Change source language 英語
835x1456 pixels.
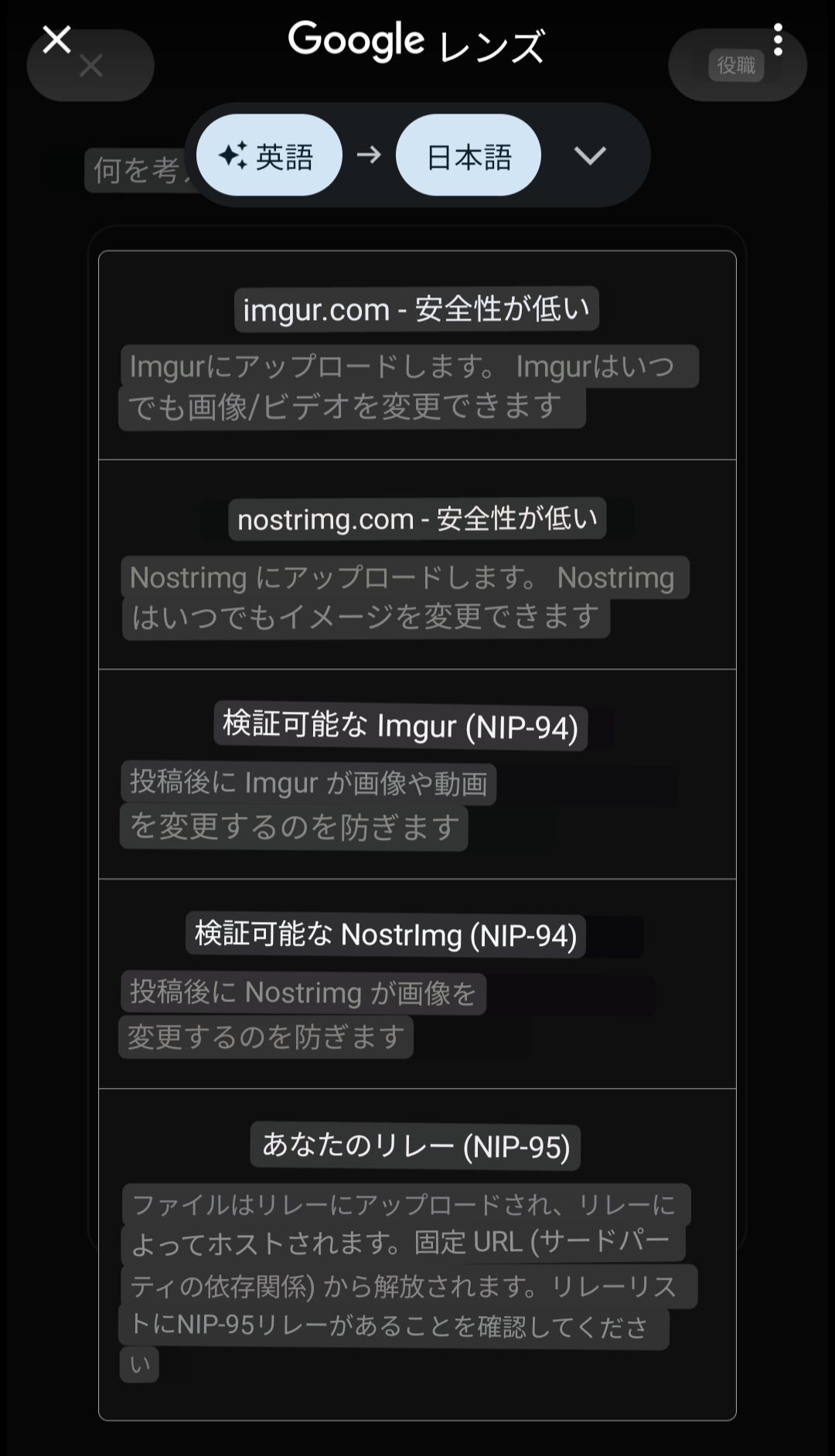(269, 155)
